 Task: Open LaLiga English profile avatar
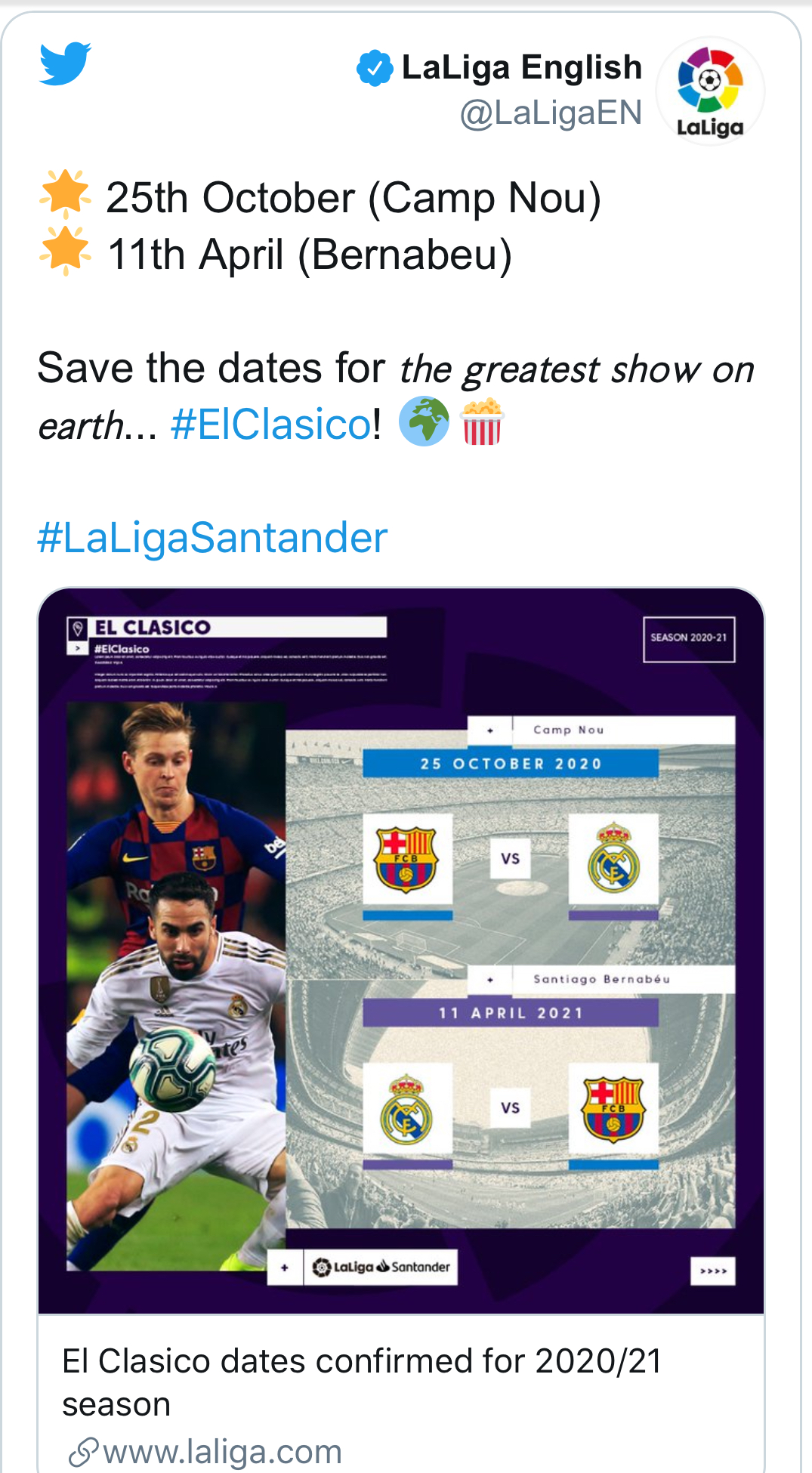(x=709, y=91)
